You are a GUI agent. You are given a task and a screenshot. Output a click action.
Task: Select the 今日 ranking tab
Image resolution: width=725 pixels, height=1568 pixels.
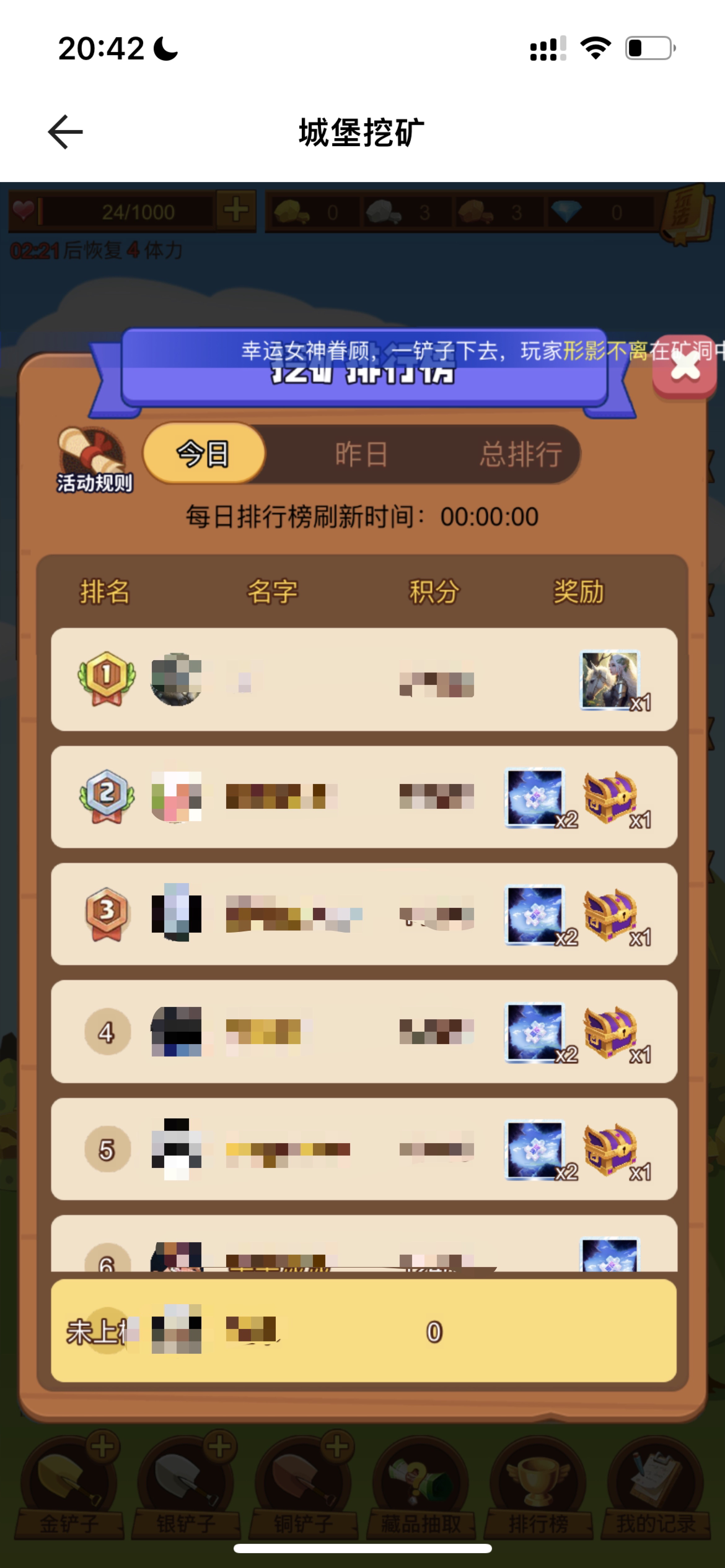[204, 454]
